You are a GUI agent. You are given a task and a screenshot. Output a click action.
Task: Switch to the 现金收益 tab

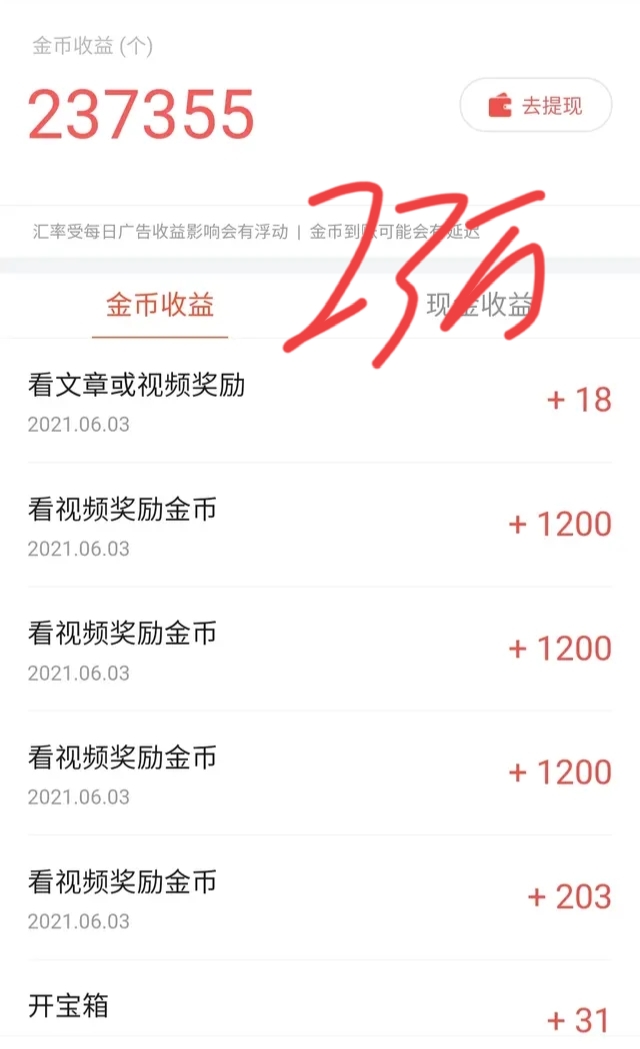click(478, 305)
